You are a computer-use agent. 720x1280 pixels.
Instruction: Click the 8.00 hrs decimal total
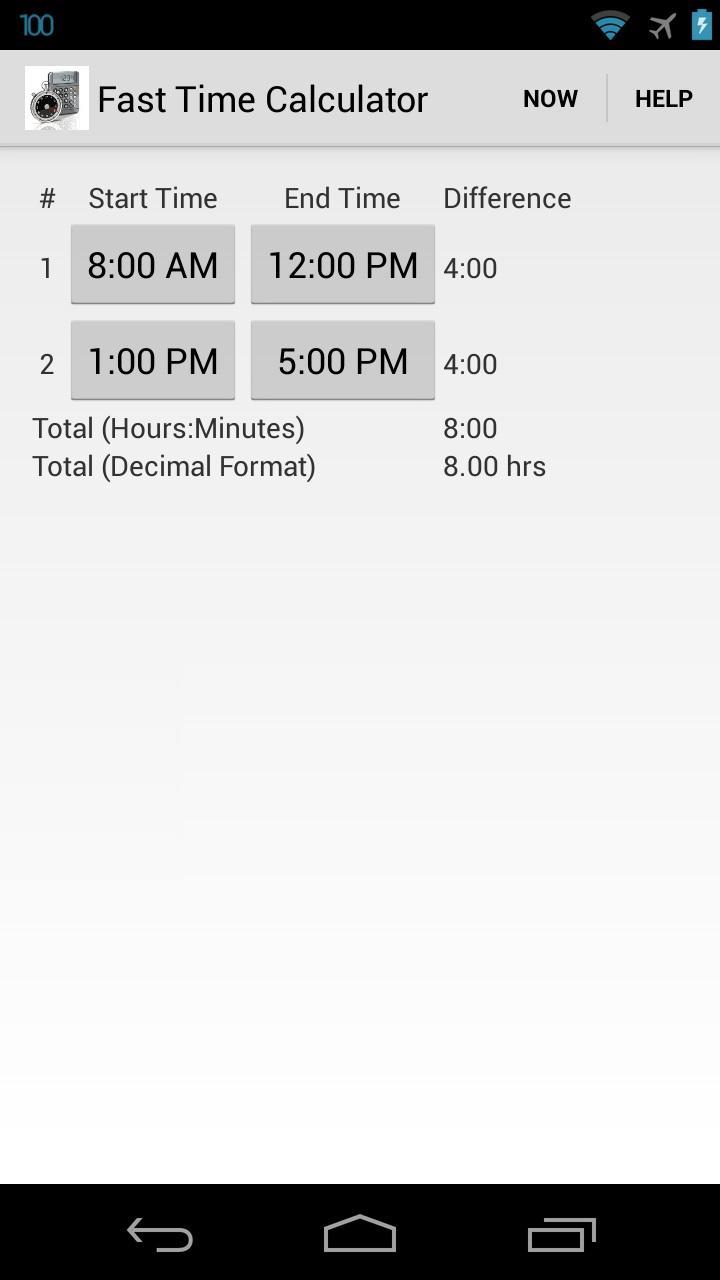click(494, 466)
